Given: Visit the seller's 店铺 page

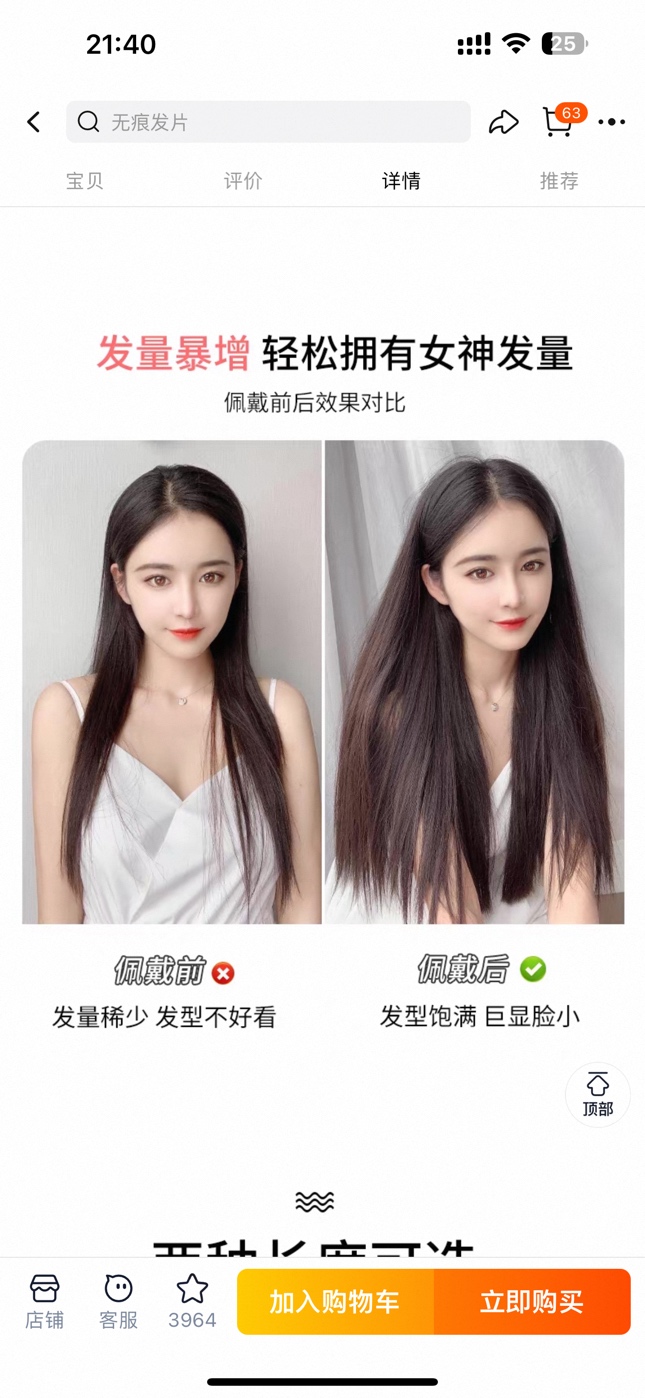Looking at the screenshot, I should [44, 1301].
